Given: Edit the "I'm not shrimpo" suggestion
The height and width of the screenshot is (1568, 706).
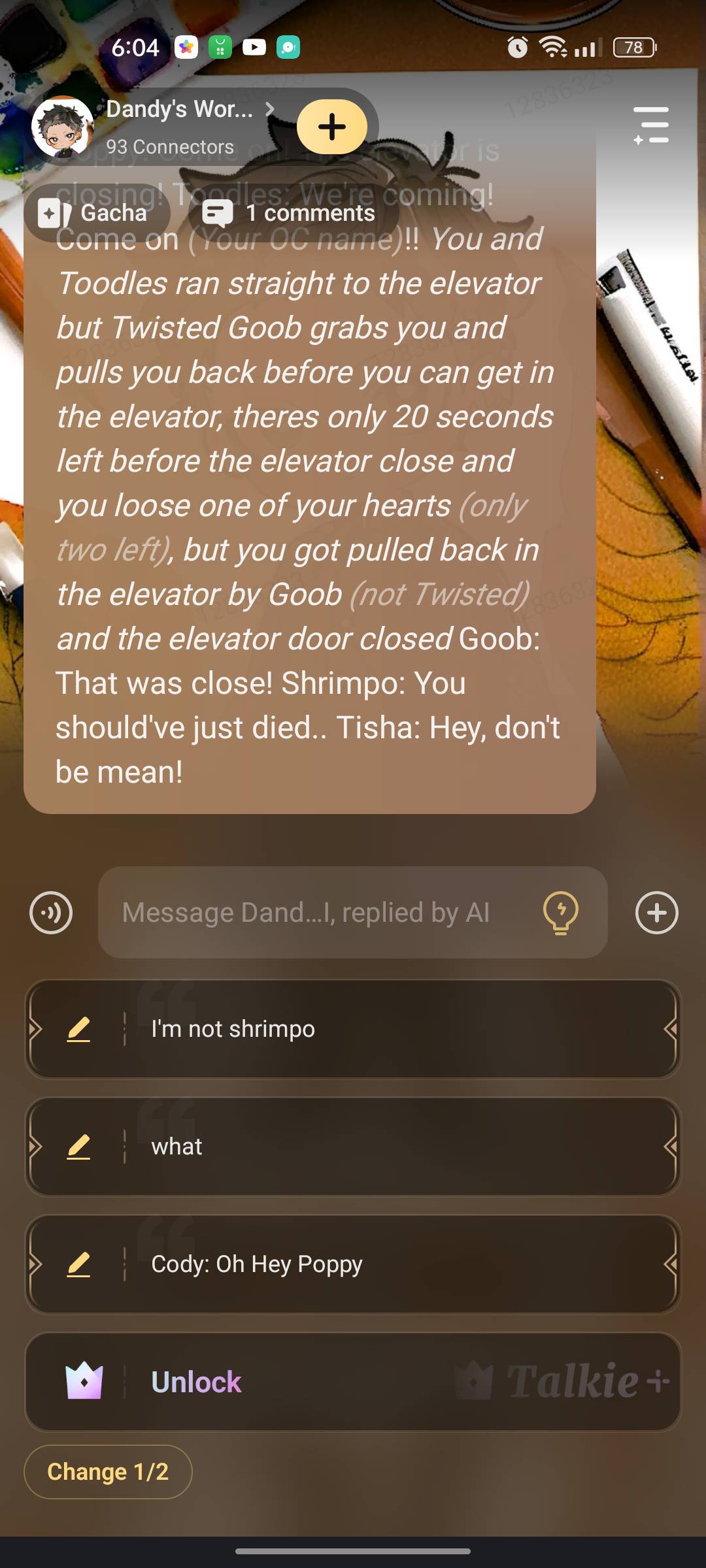Looking at the screenshot, I should (78, 1029).
